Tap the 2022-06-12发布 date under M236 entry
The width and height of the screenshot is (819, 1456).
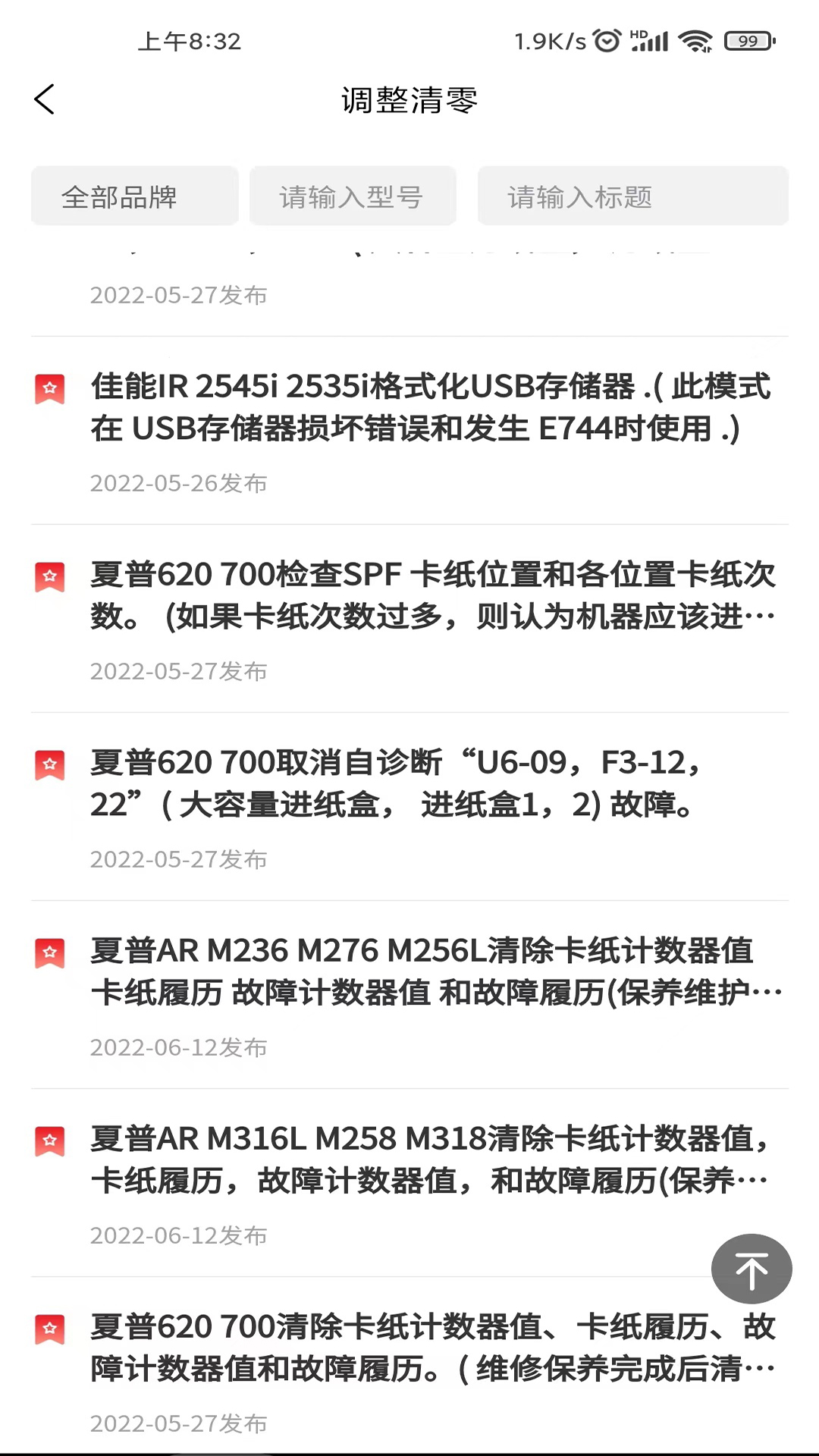(x=178, y=1047)
